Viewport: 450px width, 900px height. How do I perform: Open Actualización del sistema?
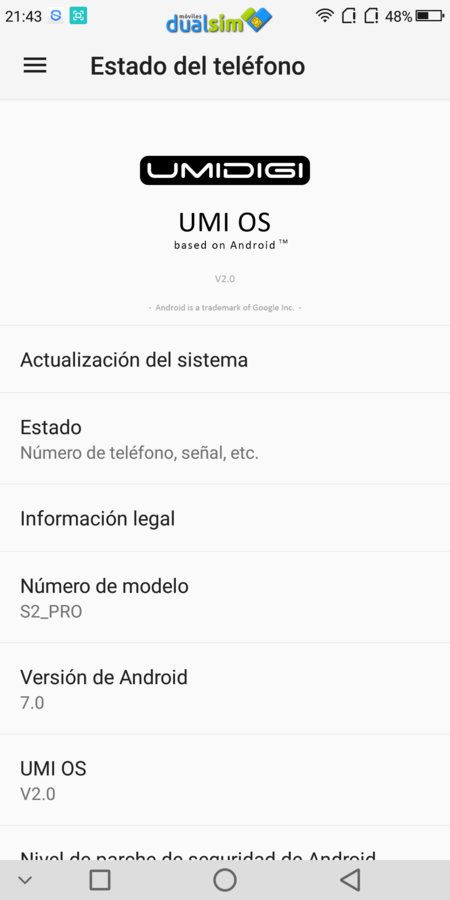coord(225,359)
